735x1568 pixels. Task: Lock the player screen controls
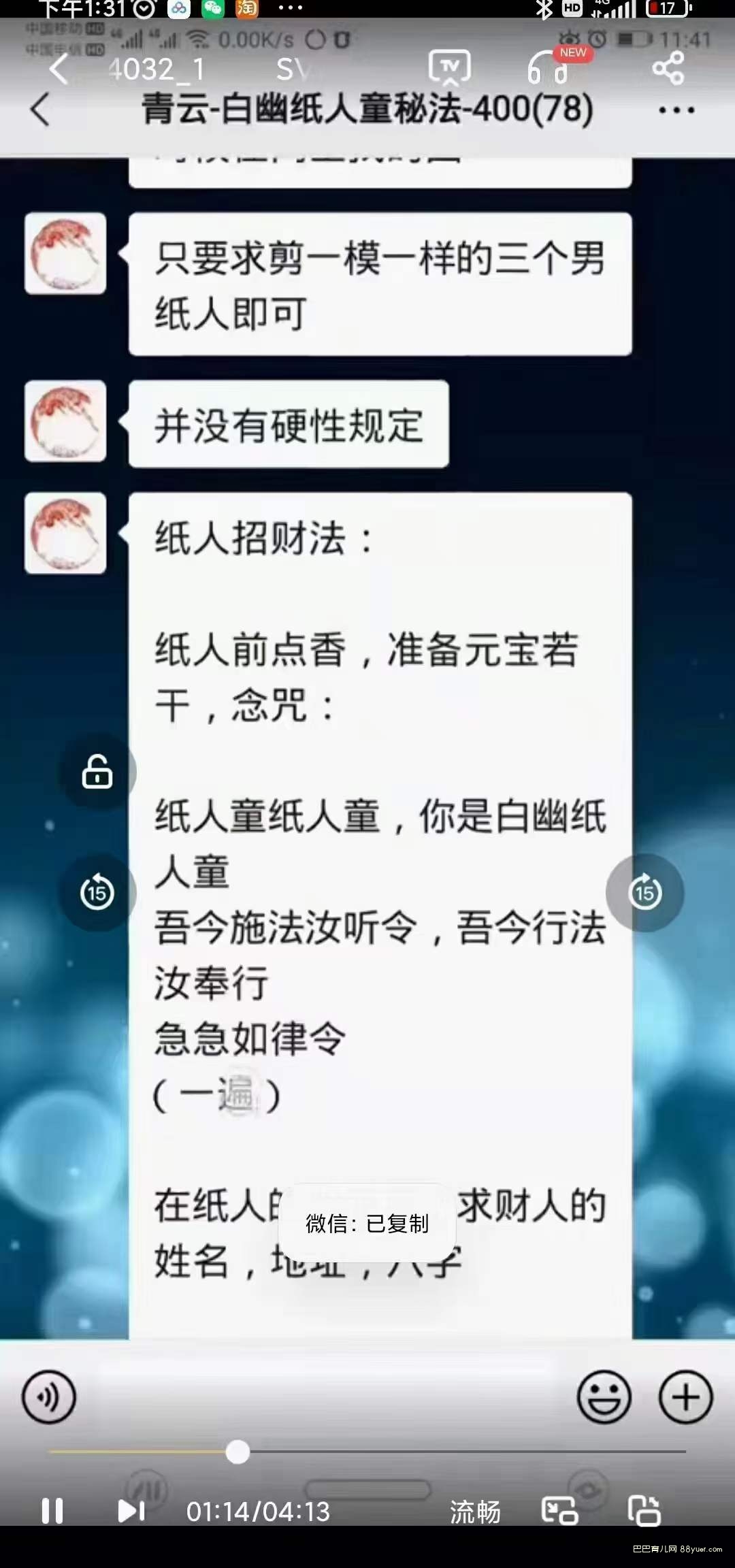97,772
